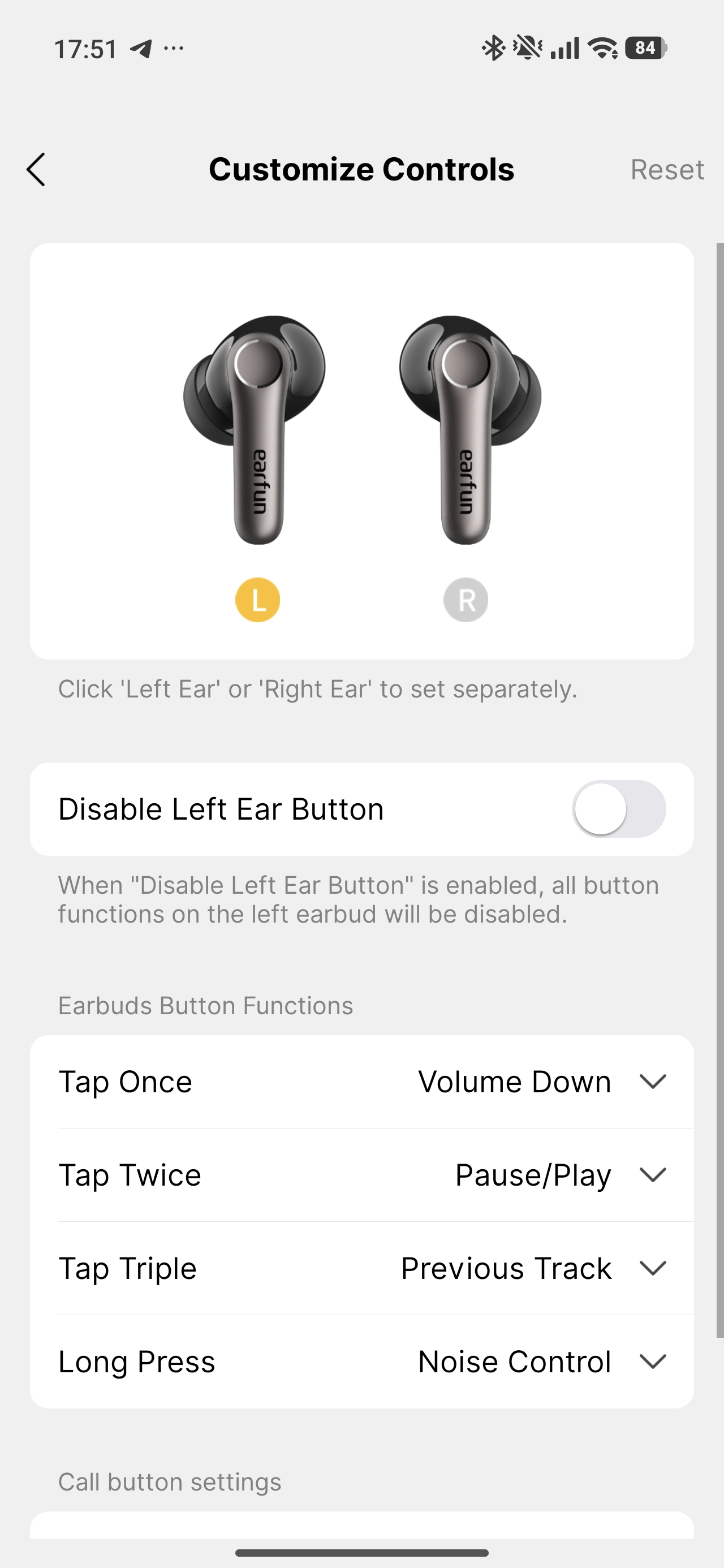Reset the control settings
The width and height of the screenshot is (724, 1568).
coord(667,170)
